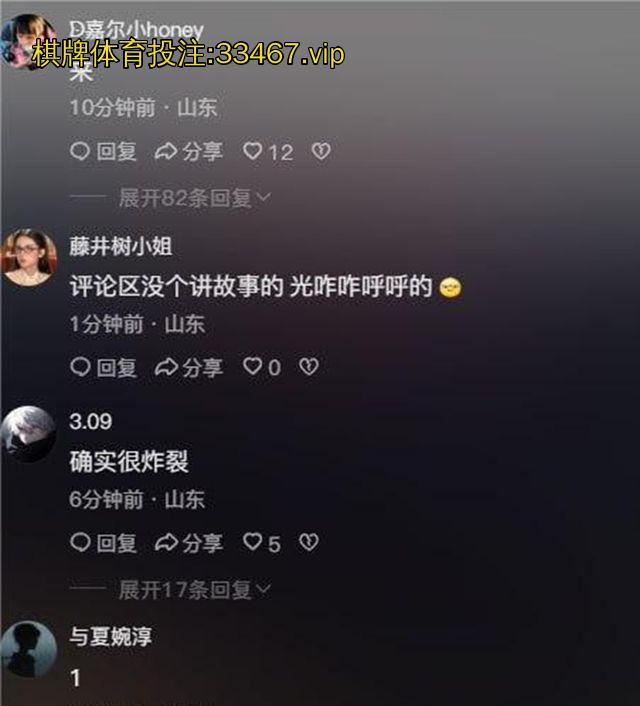This screenshot has width=640, height=706.
Task: Expand the 17 replies
Action: [x=194, y=590]
